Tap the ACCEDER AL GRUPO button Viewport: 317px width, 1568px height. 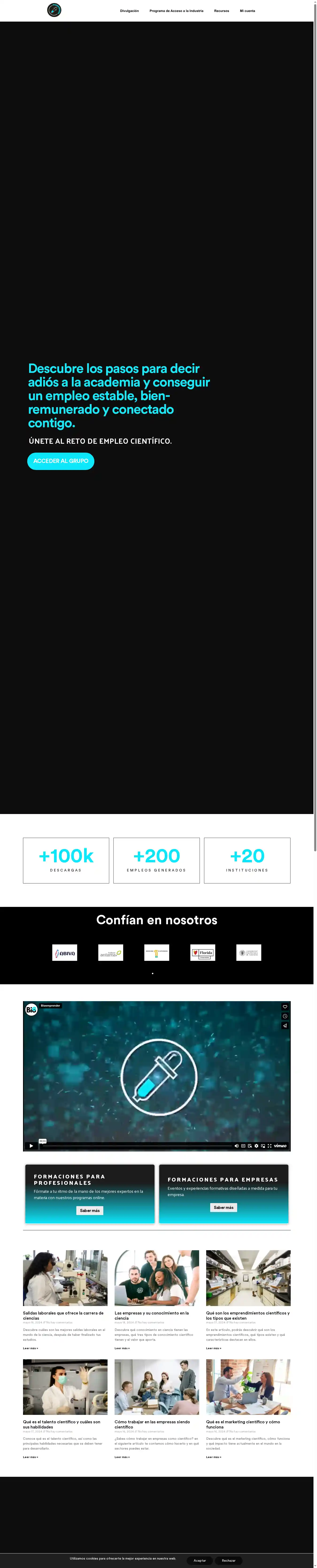pyautogui.click(x=60, y=461)
